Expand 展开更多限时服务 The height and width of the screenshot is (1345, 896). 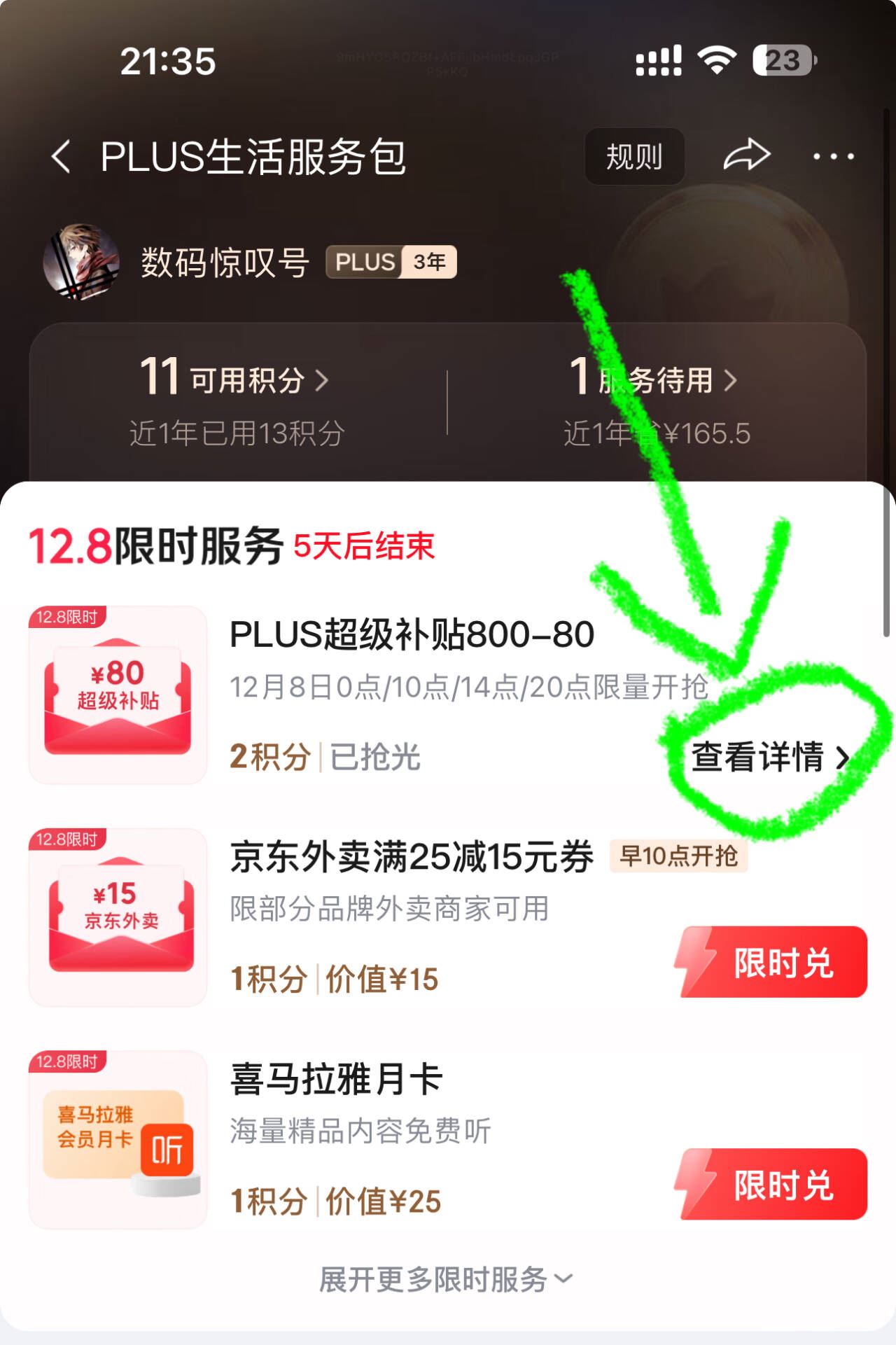tap(447, 1279)
